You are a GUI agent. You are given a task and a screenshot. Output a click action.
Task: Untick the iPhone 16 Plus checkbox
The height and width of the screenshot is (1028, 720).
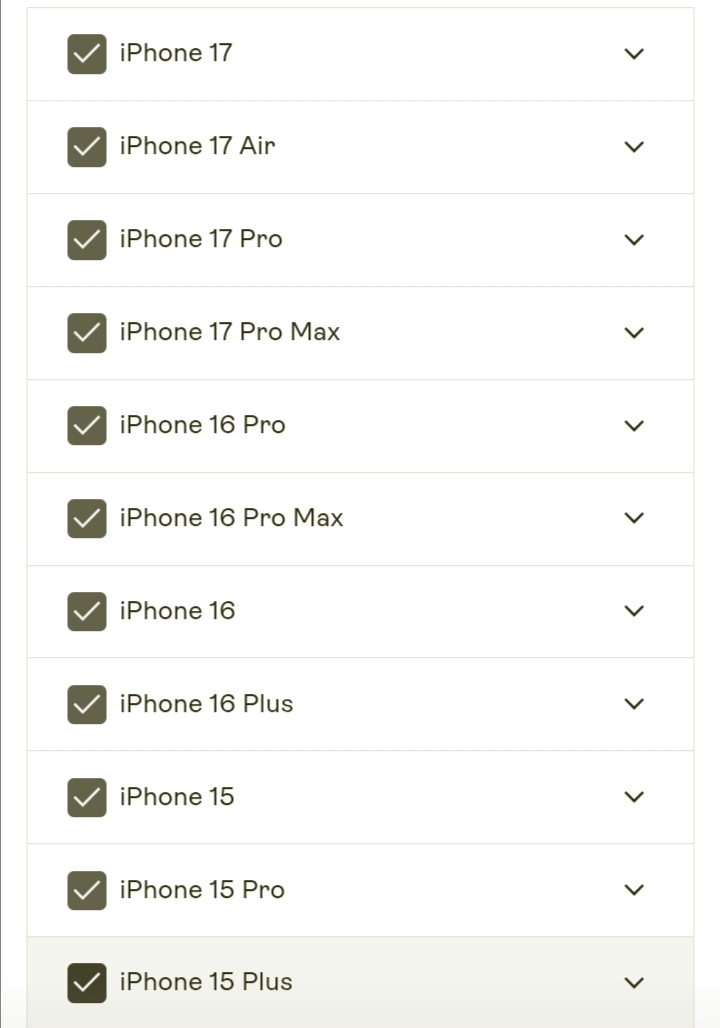[x=87, y=704]
